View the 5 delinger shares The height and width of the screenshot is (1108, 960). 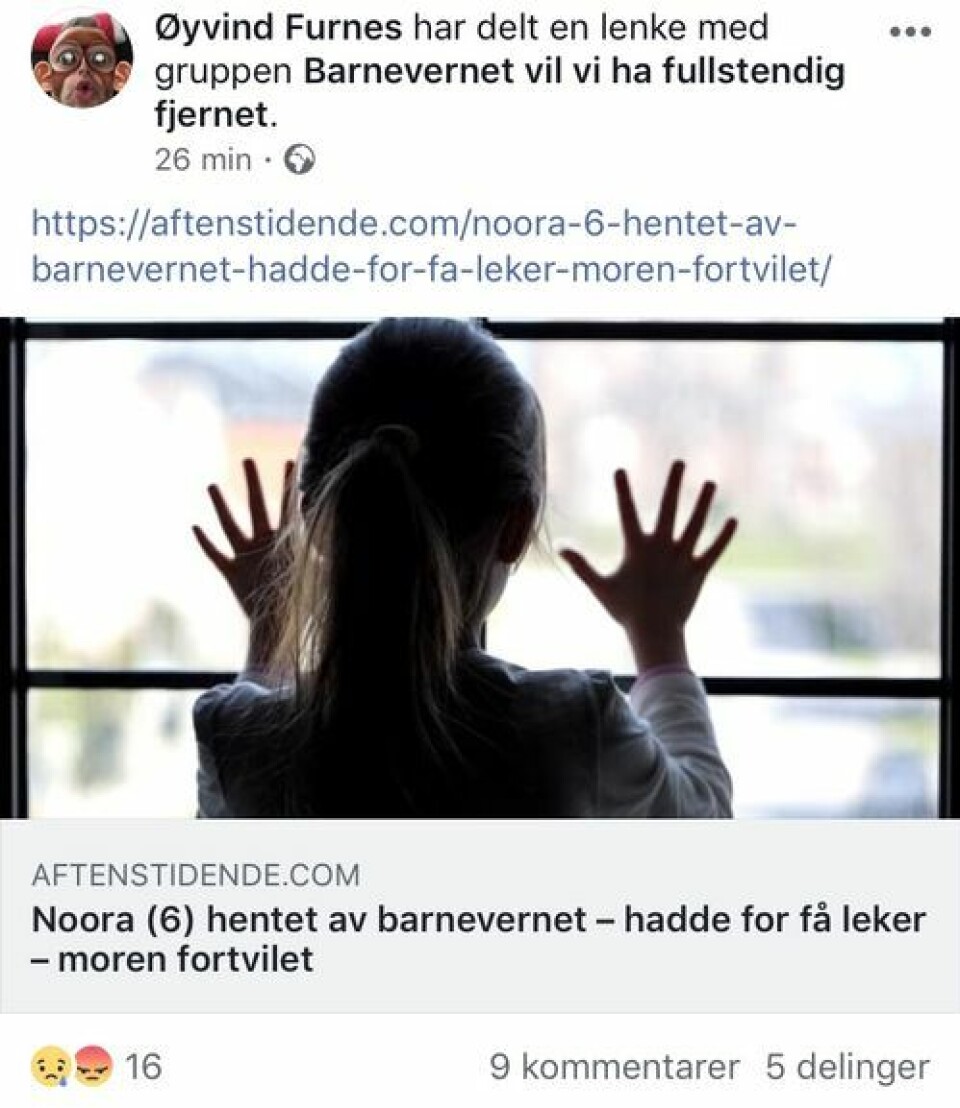(x=847, y=1066)
